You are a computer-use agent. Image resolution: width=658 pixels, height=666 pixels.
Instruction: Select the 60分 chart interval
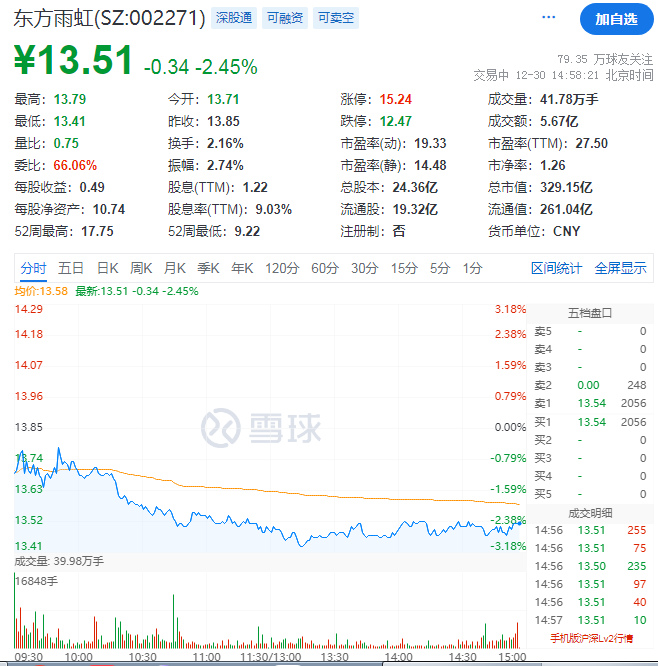[325, 268]
